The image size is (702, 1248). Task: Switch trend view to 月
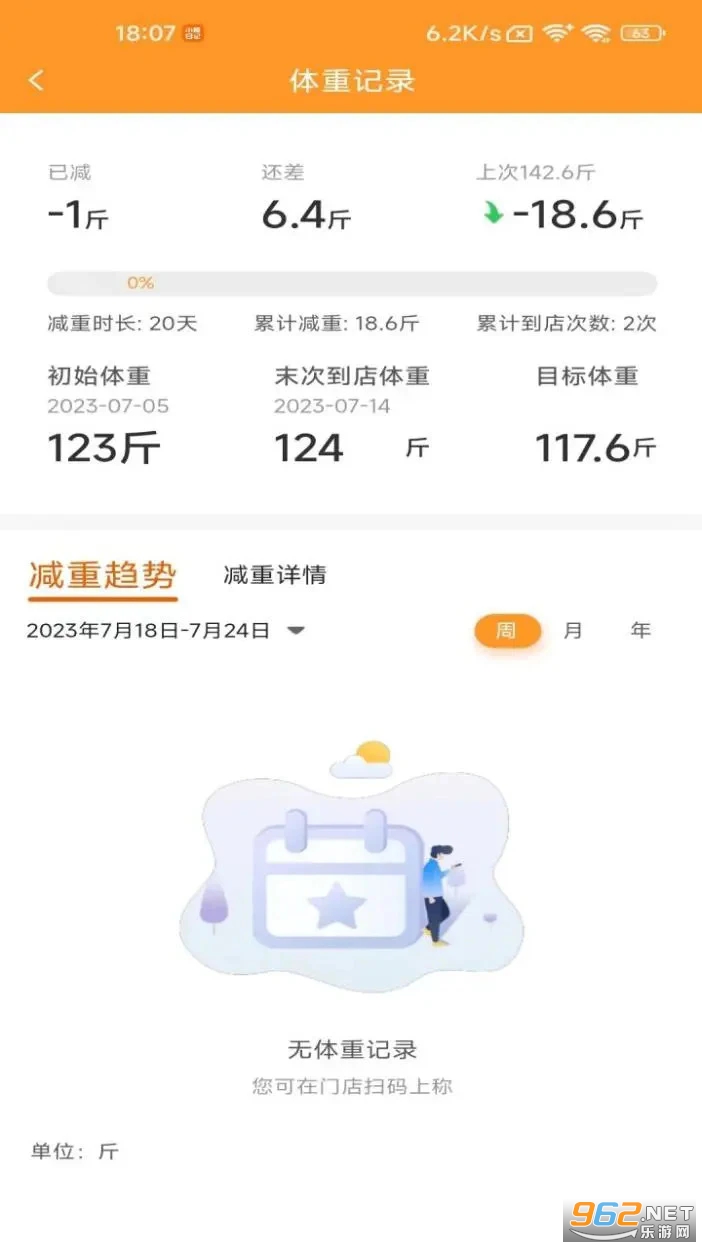[573, 631]
